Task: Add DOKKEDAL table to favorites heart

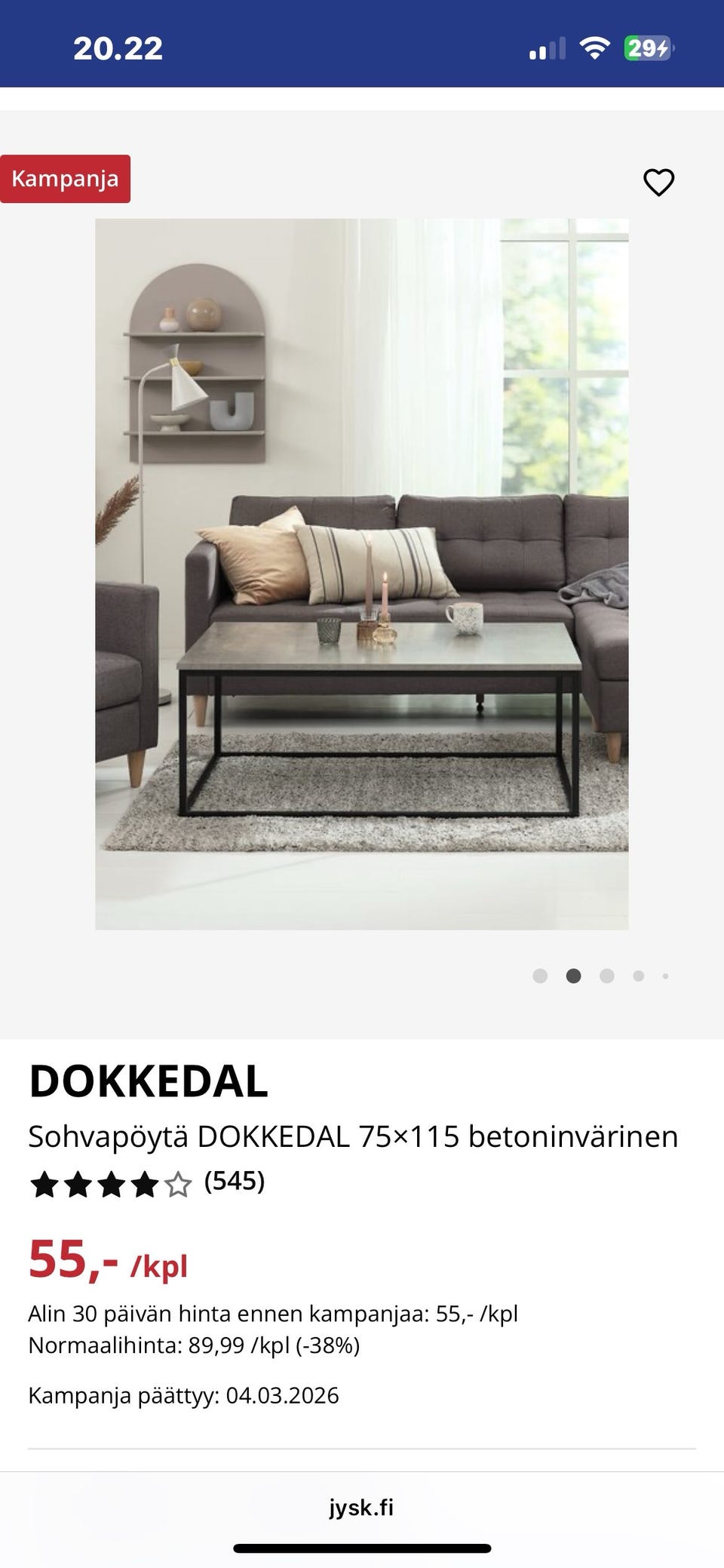Action: pos(658,182)
